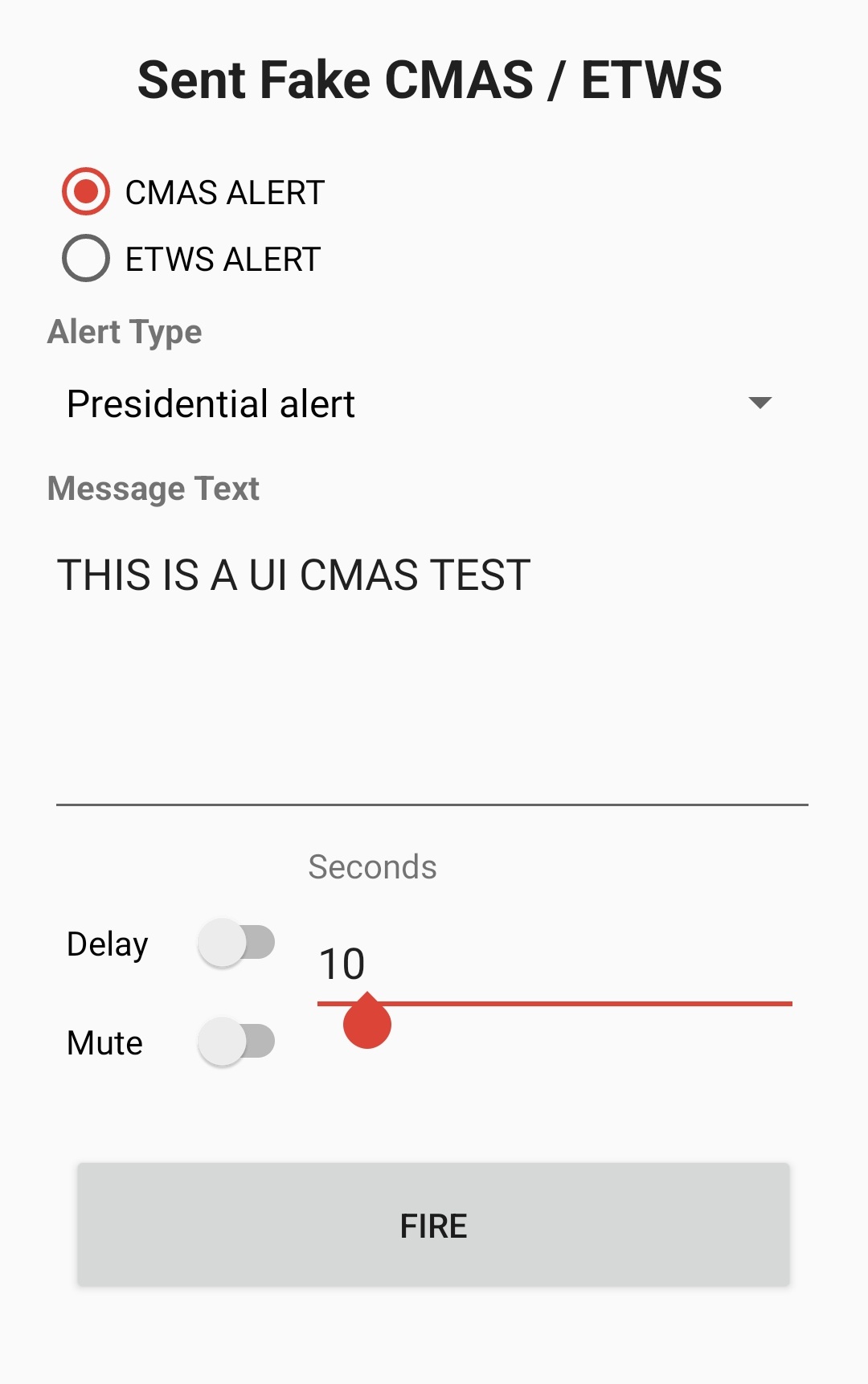Image resolution: width=868 pixels, height=1384 pixels.
Task: Hit the FIRE button
Action: (x=433, y=1225)
